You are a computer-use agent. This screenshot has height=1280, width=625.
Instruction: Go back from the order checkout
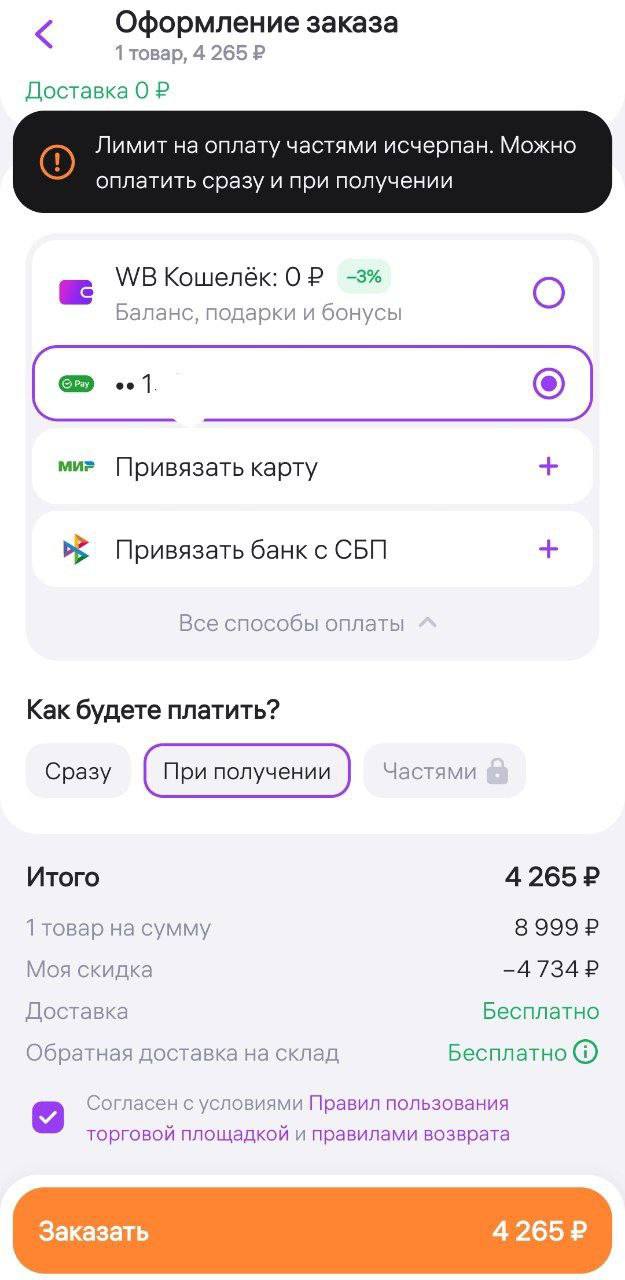click(44, 34)
